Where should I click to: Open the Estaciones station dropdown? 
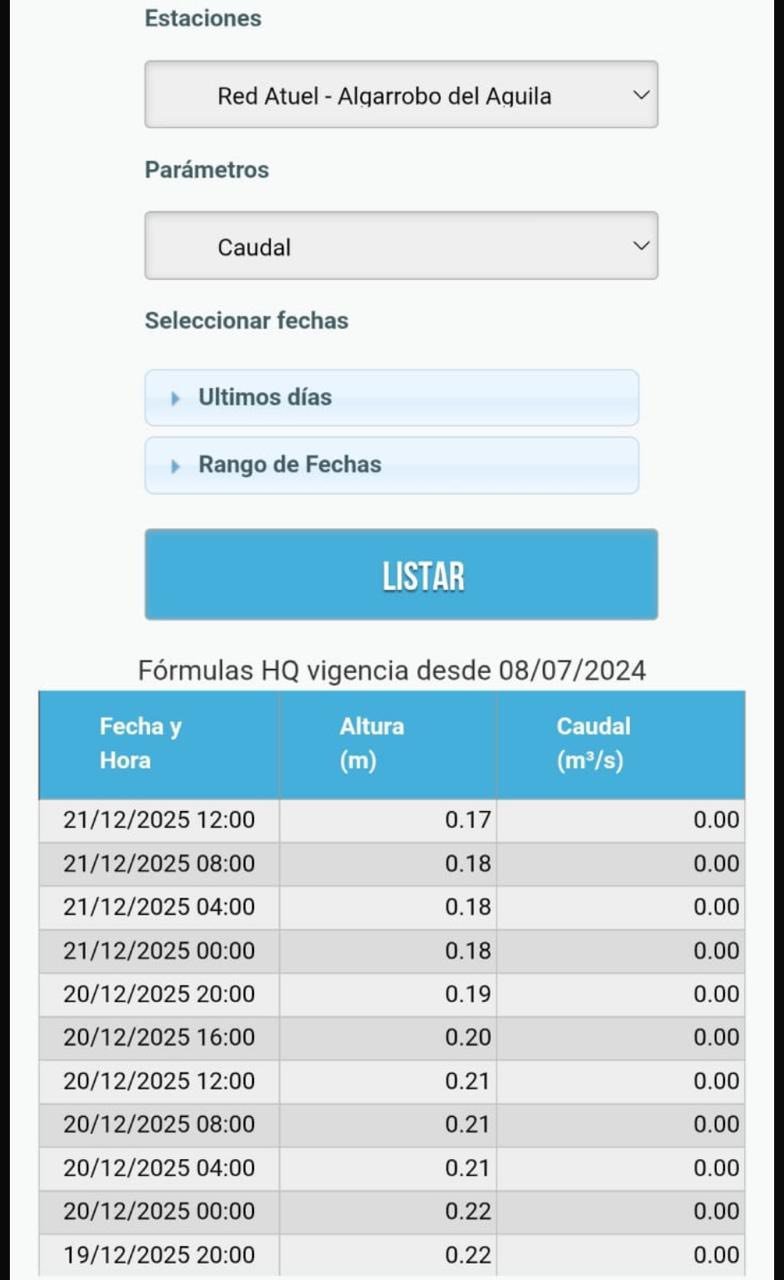[401, 95]
